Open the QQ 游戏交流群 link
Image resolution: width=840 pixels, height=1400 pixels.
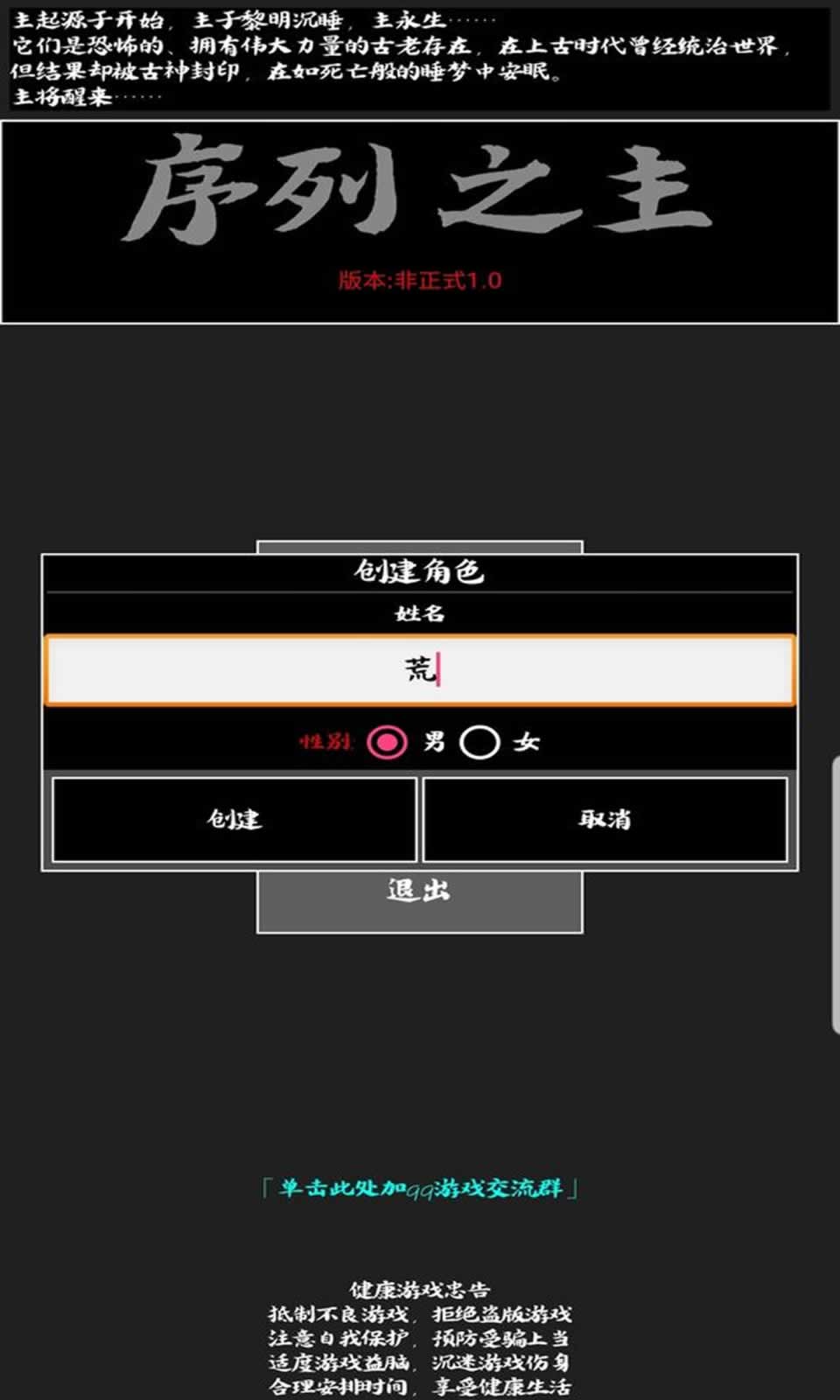point(420,1187)
